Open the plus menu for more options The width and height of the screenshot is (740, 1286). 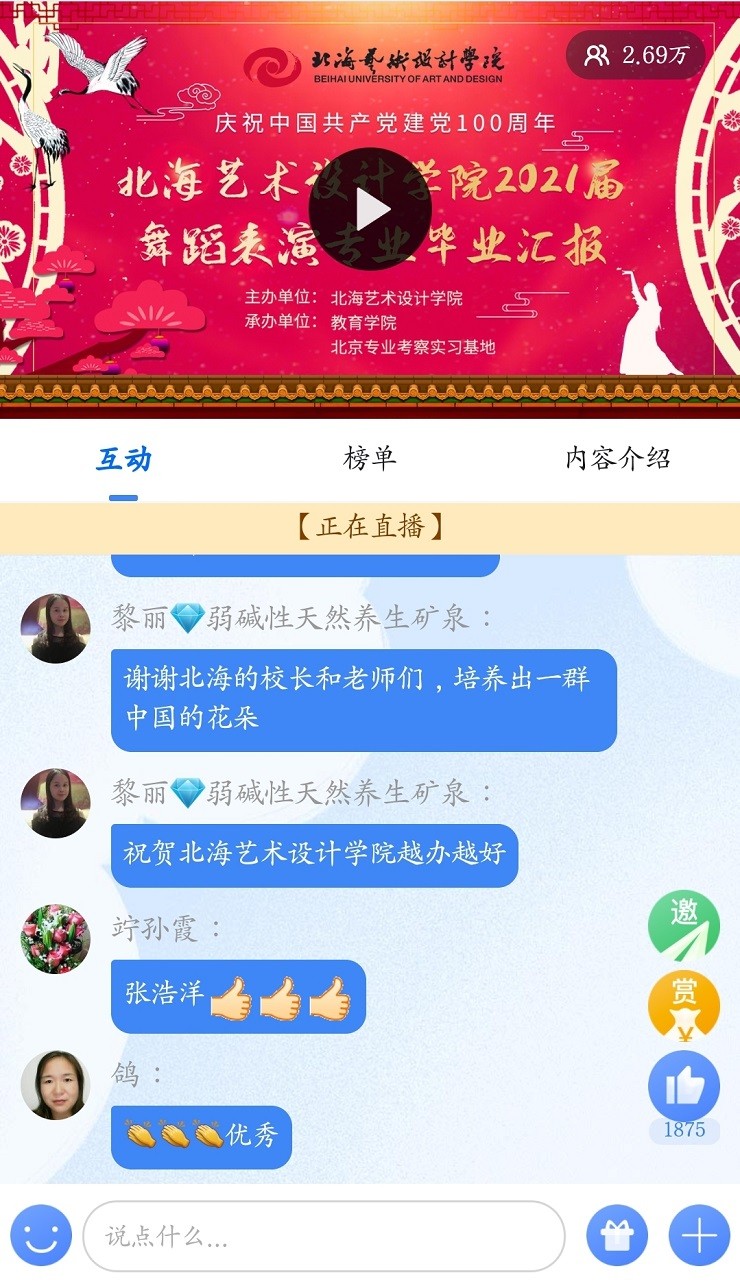coord(699,1236)
